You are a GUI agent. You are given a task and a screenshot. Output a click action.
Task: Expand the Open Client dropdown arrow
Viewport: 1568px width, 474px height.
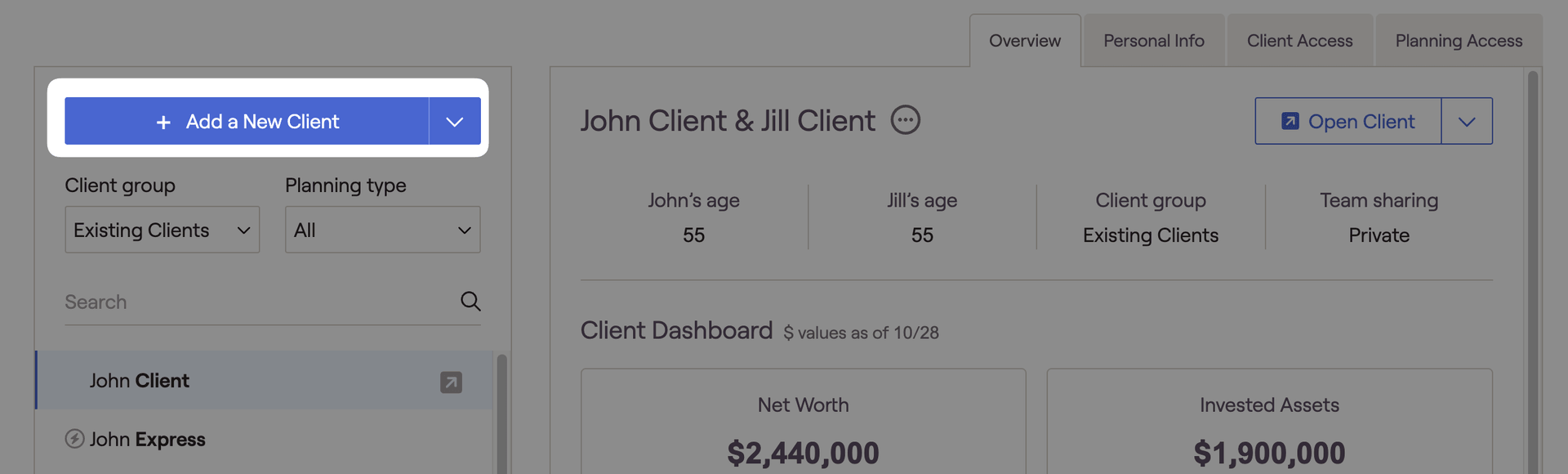[x=1467, y=122]
